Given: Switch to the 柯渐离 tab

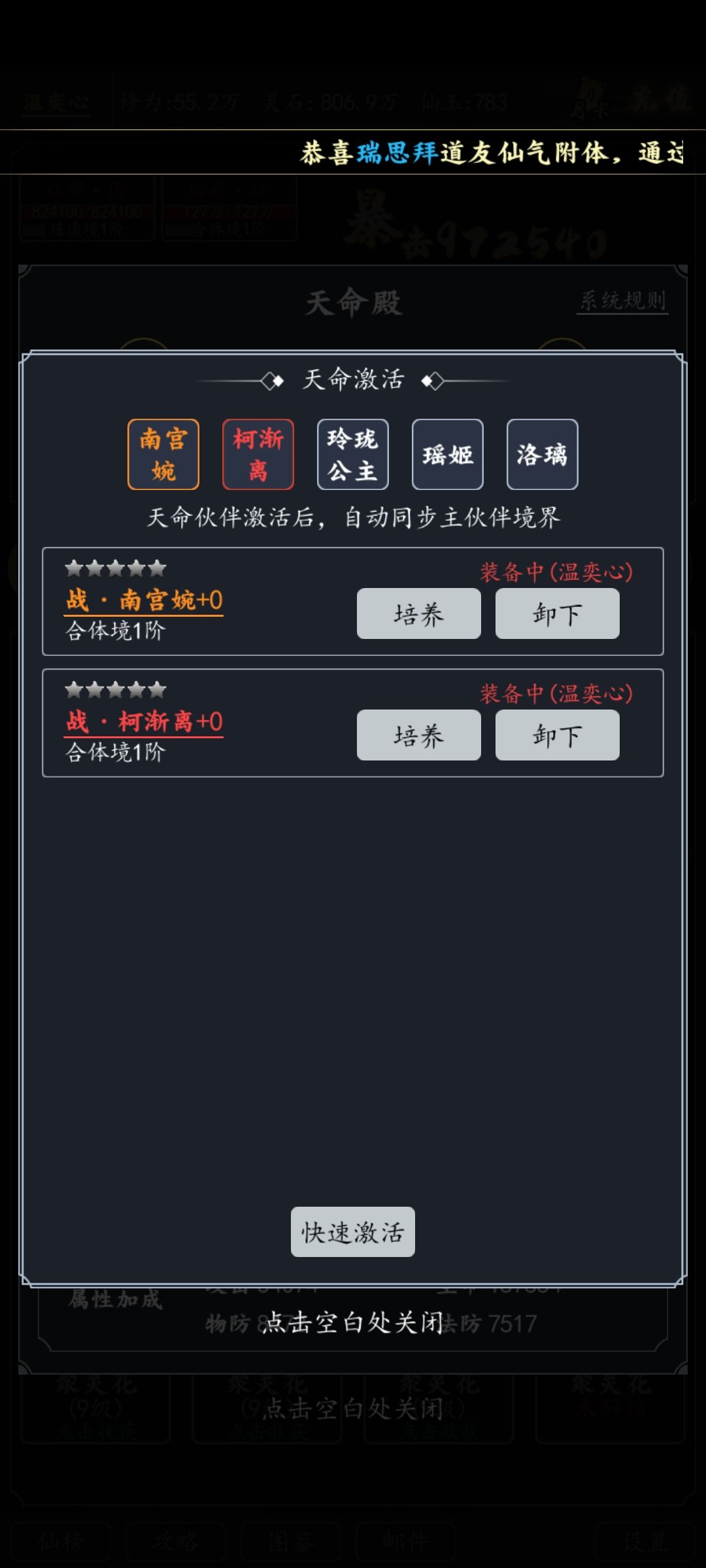Looking at the screenshot, I should tap(256, 453).
